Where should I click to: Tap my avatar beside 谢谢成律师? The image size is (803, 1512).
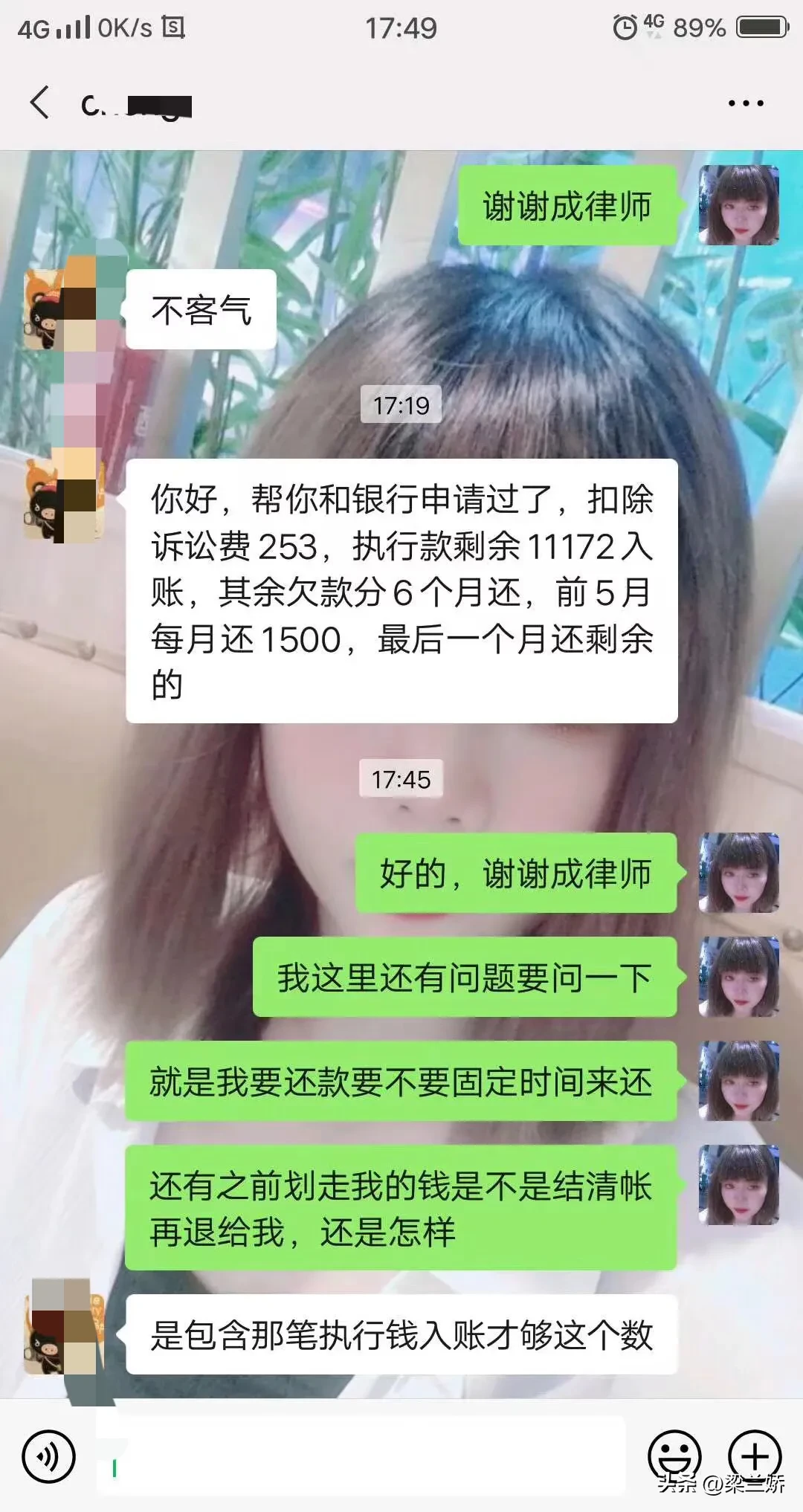point(738,205)
